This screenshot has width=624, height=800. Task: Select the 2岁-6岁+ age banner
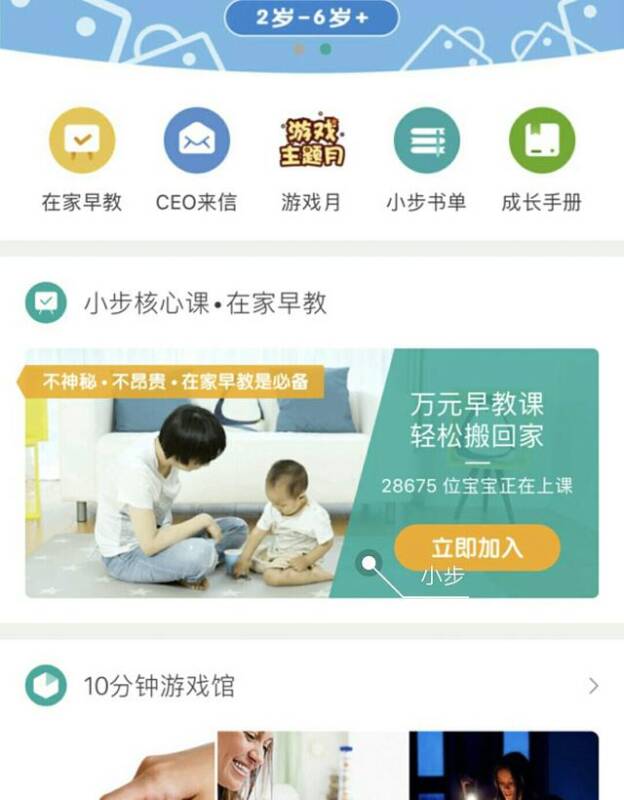311,17
